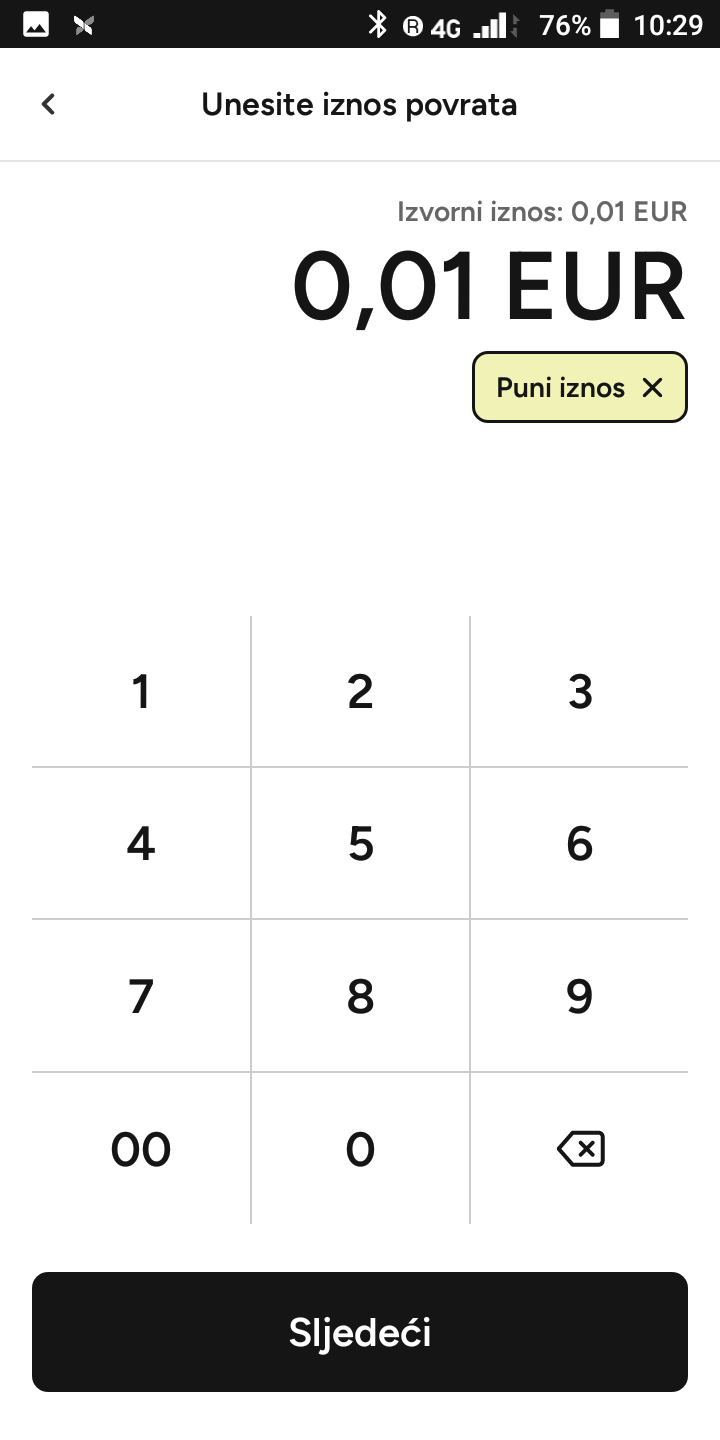The width and height of the screenshot is (720, 1440).
Task: Enter digit 9 on the keypad
Action: click(x=579, y=996)
